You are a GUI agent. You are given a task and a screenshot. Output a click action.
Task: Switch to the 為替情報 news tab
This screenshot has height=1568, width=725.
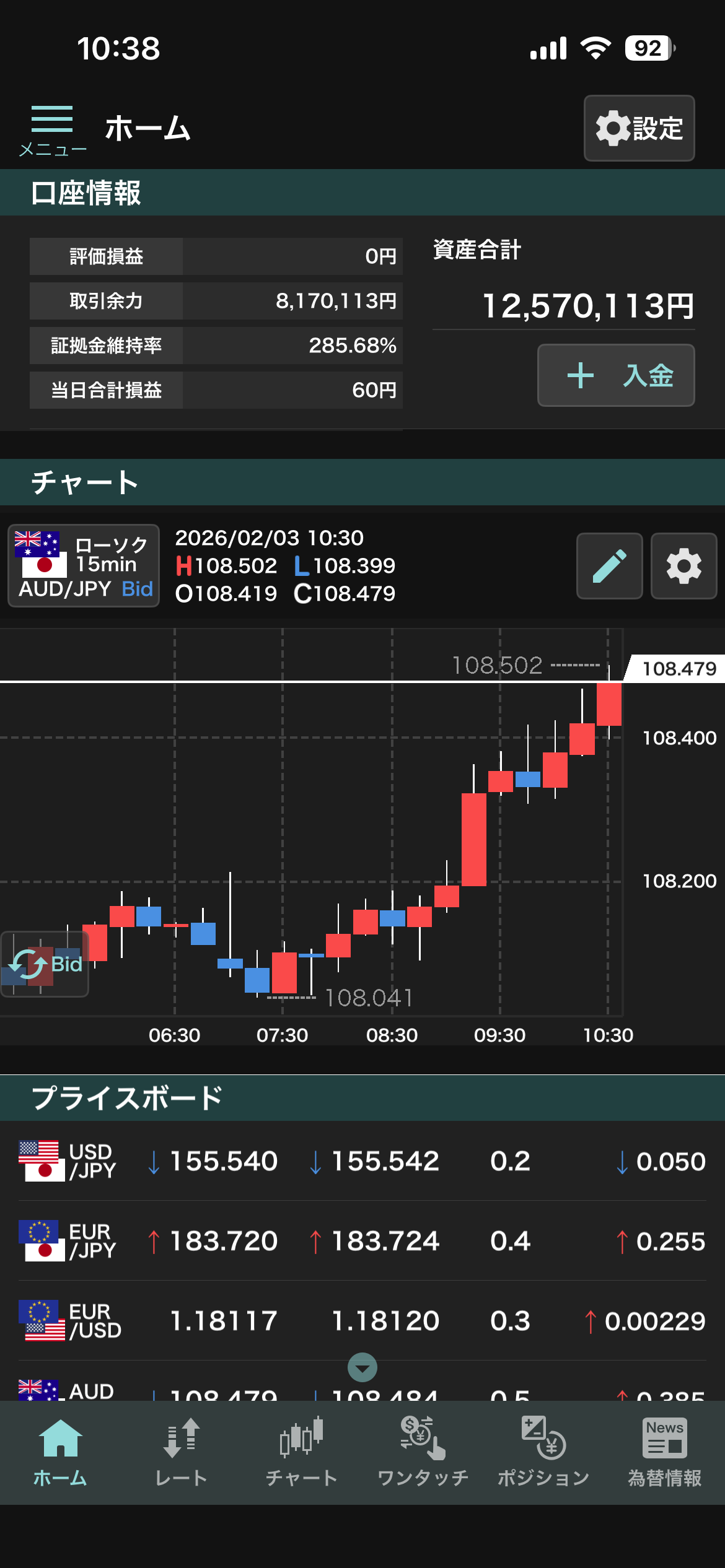664,1453
